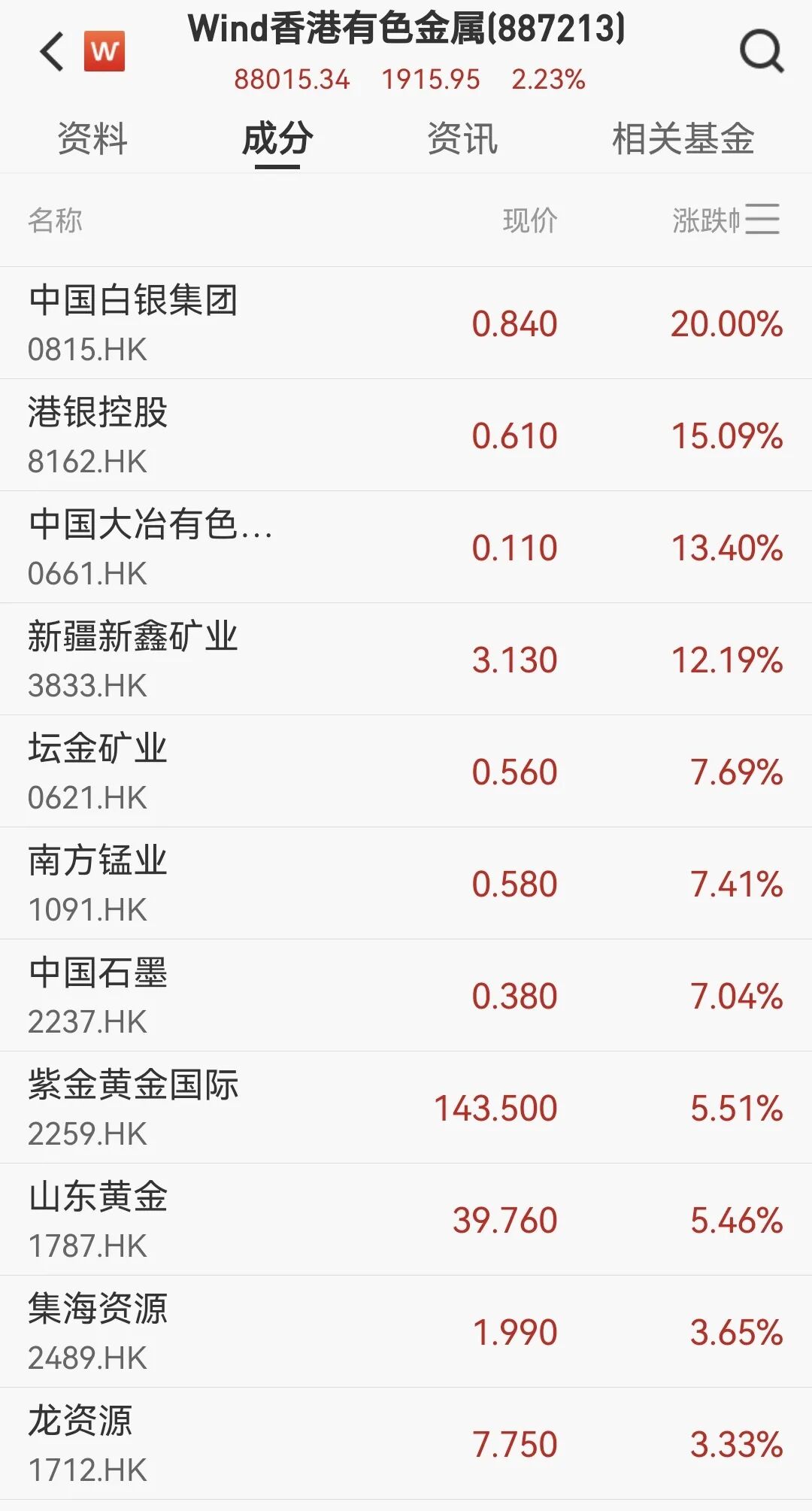This screenshot has width=812, height=1511.
Task: Go back using the arrow icon
Action: [x=52, y=52]
